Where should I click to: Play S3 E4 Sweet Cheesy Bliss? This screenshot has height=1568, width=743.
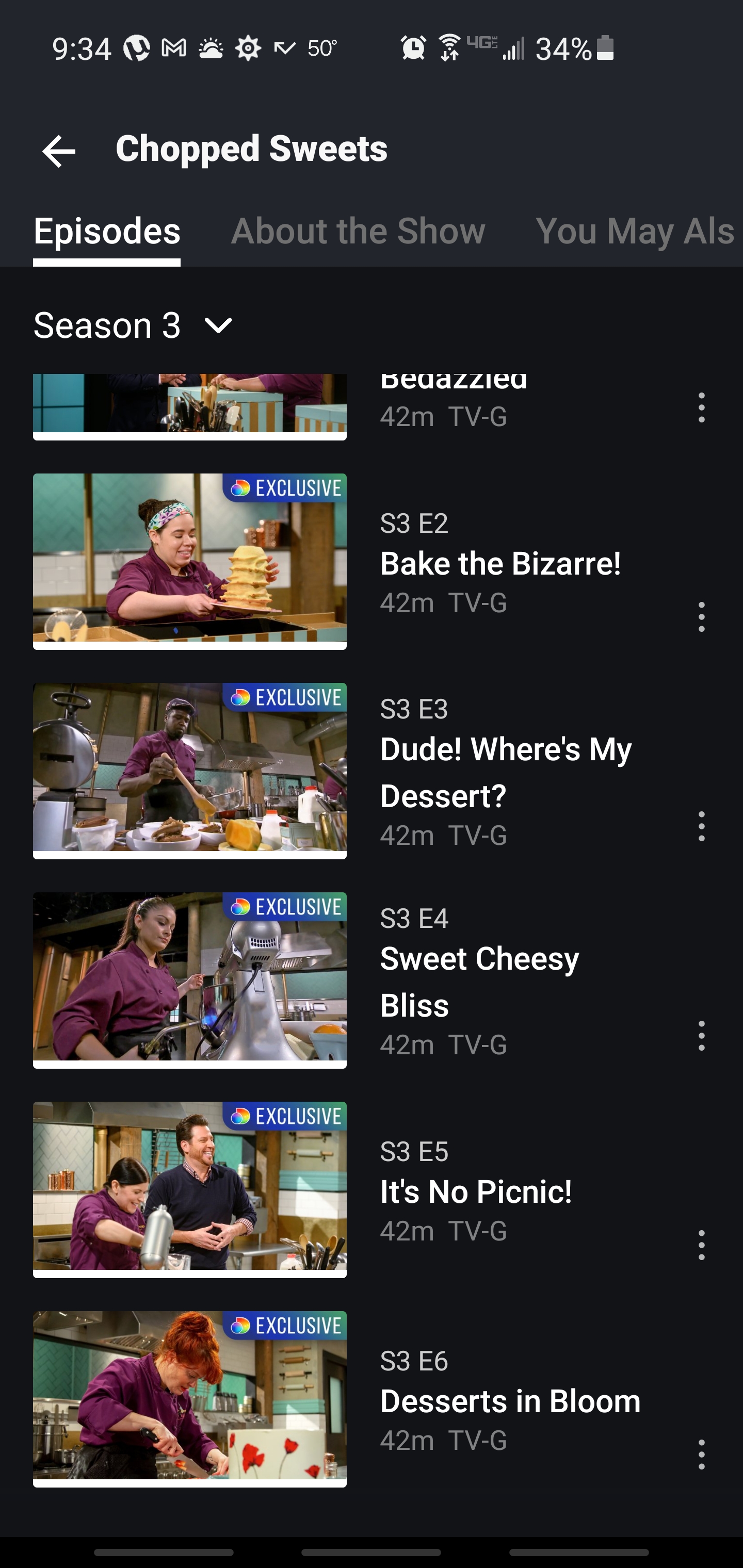coord(189,979)
